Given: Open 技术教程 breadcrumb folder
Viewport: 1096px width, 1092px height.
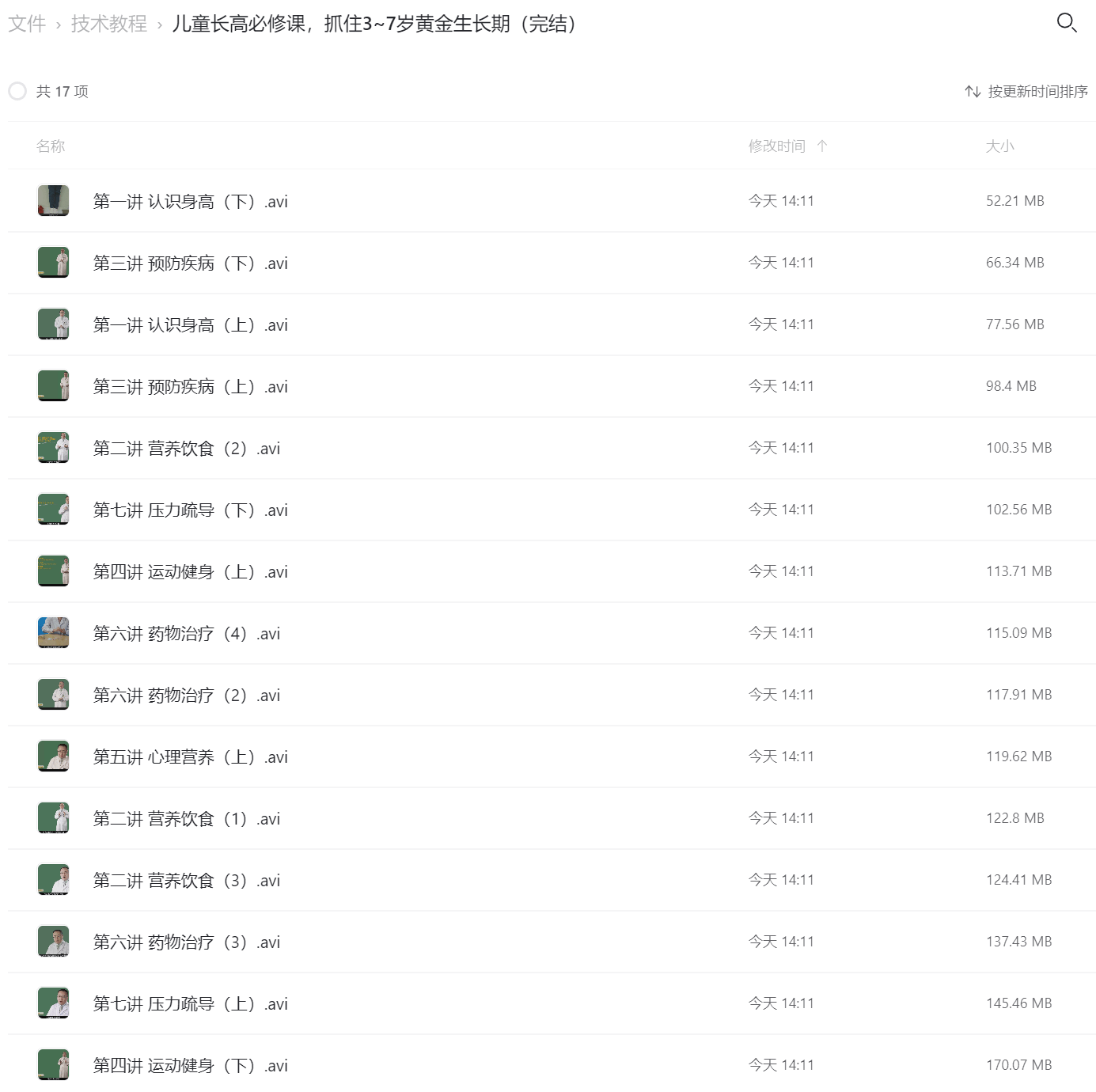Looking at the screenshot, I should pos(109,24).
